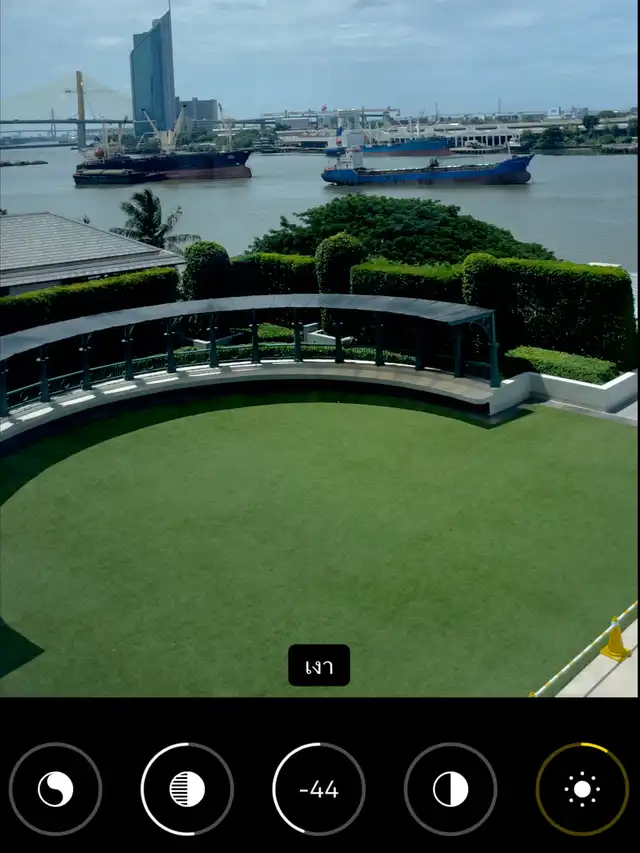Screen dimensions: 640x853
Task: Open the brightness sun adjustment
Action: (582, 789)
